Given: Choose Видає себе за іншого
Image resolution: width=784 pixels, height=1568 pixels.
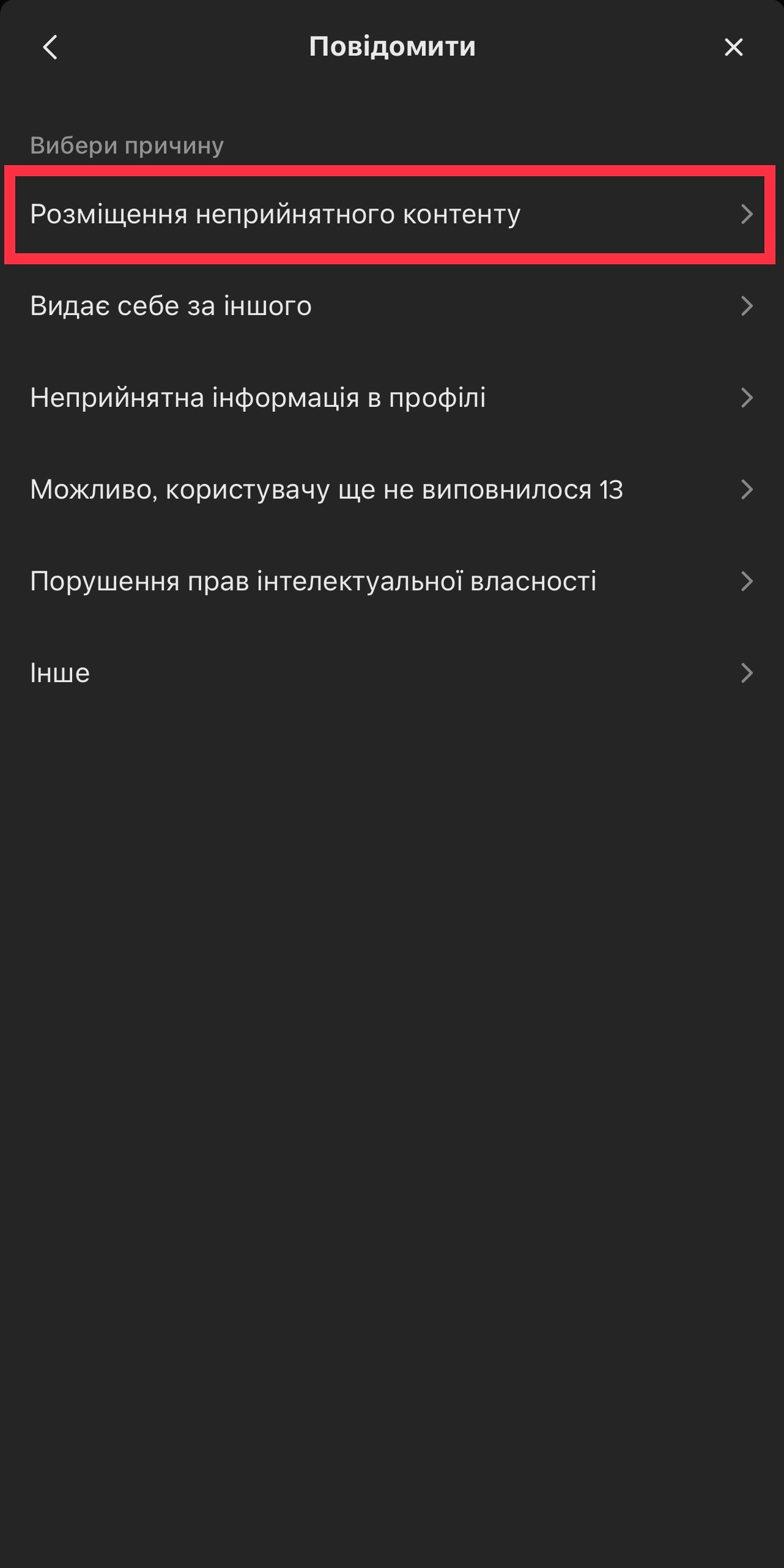Looking at the screenshot, I should point(392,306).
